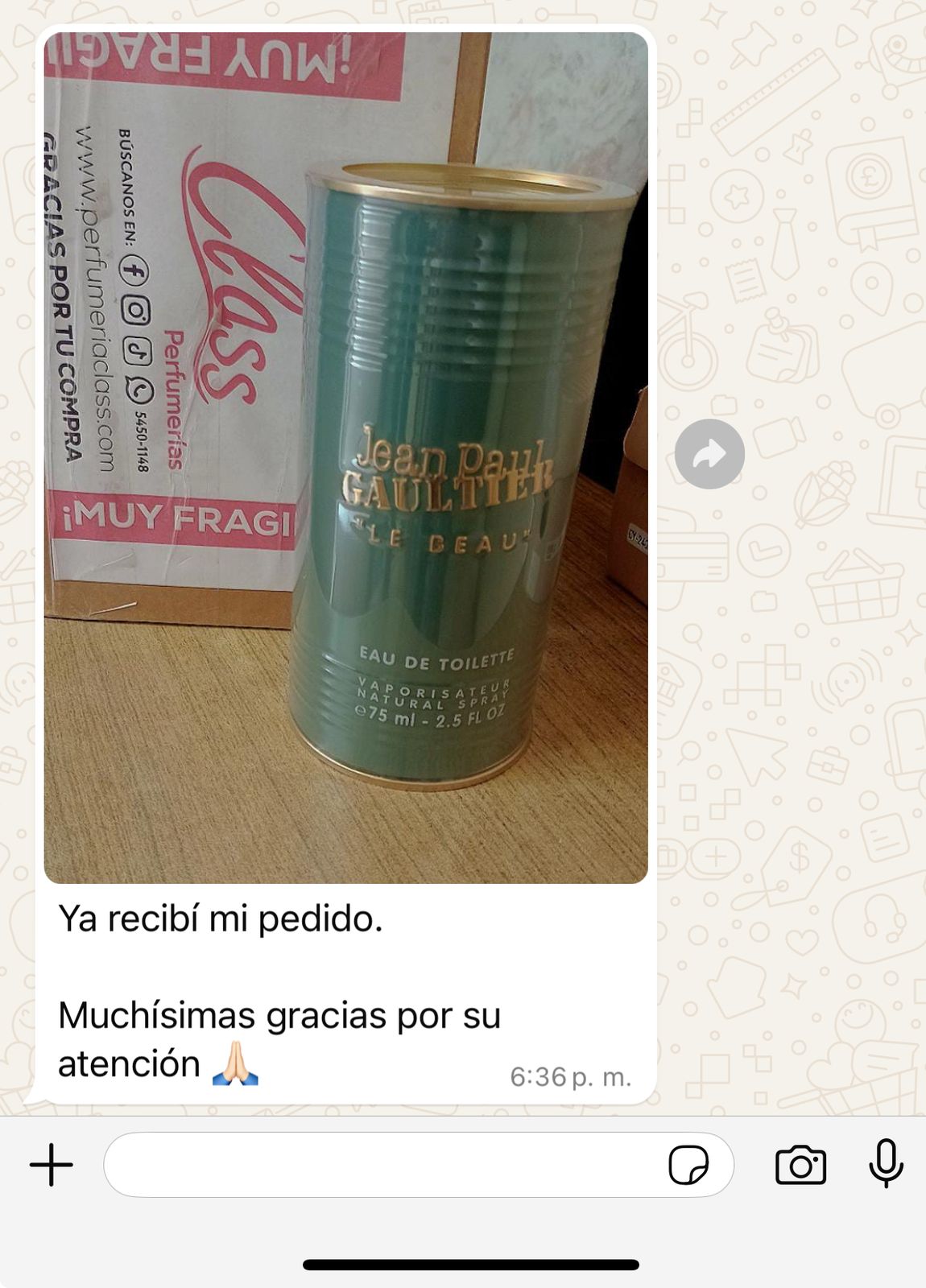Viewport: 926px width, 1288px height.
Task: Launch the camera to take a photo
Action: [800, 1165]
